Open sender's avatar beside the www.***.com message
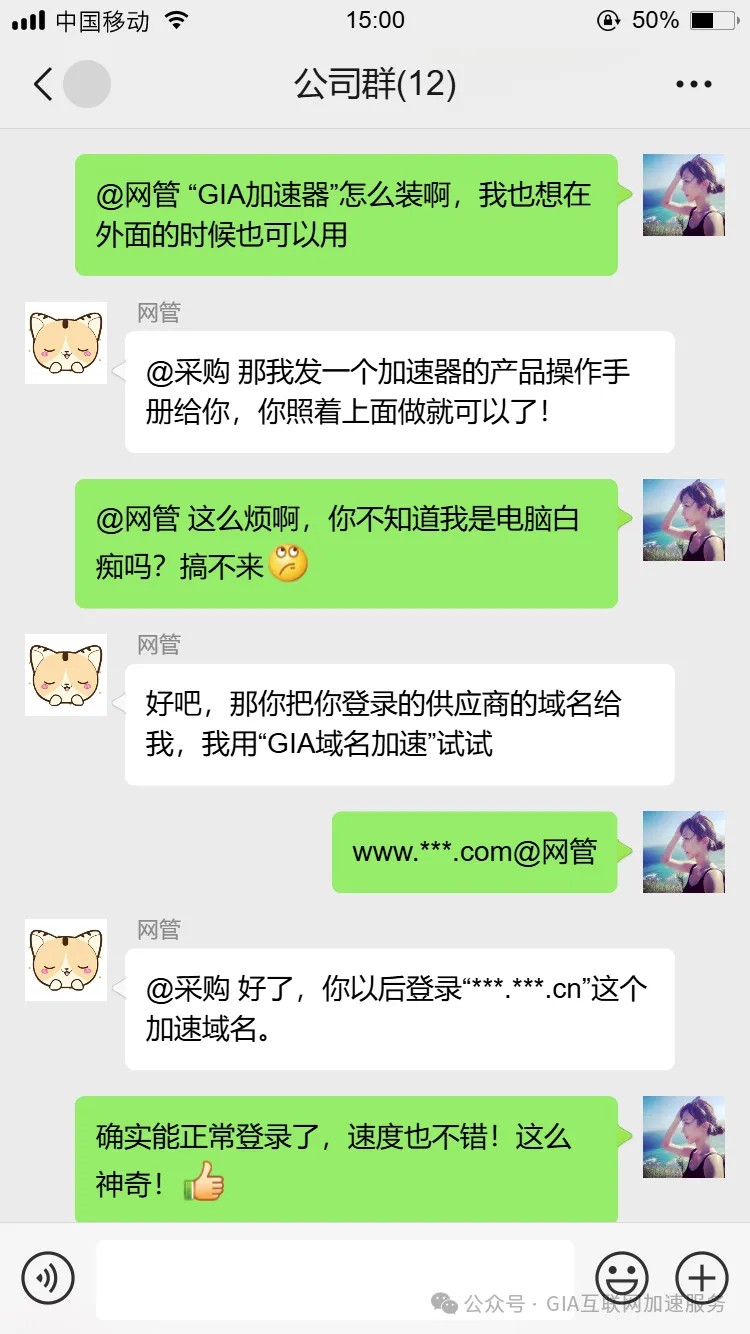The height and width of the screenshot is (1334, 750). 683,852
